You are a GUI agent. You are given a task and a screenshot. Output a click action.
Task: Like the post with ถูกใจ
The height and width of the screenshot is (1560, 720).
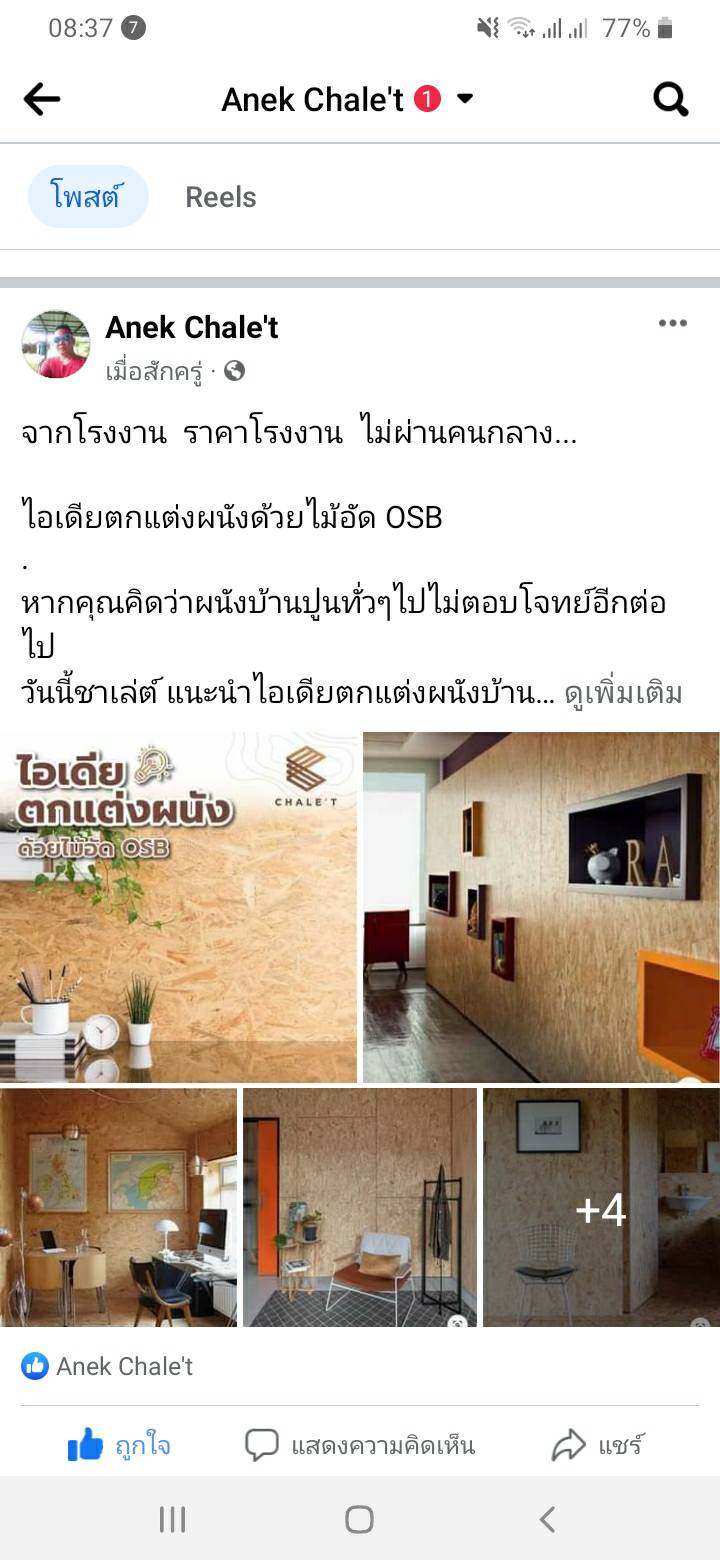(x=119, y=1445)
